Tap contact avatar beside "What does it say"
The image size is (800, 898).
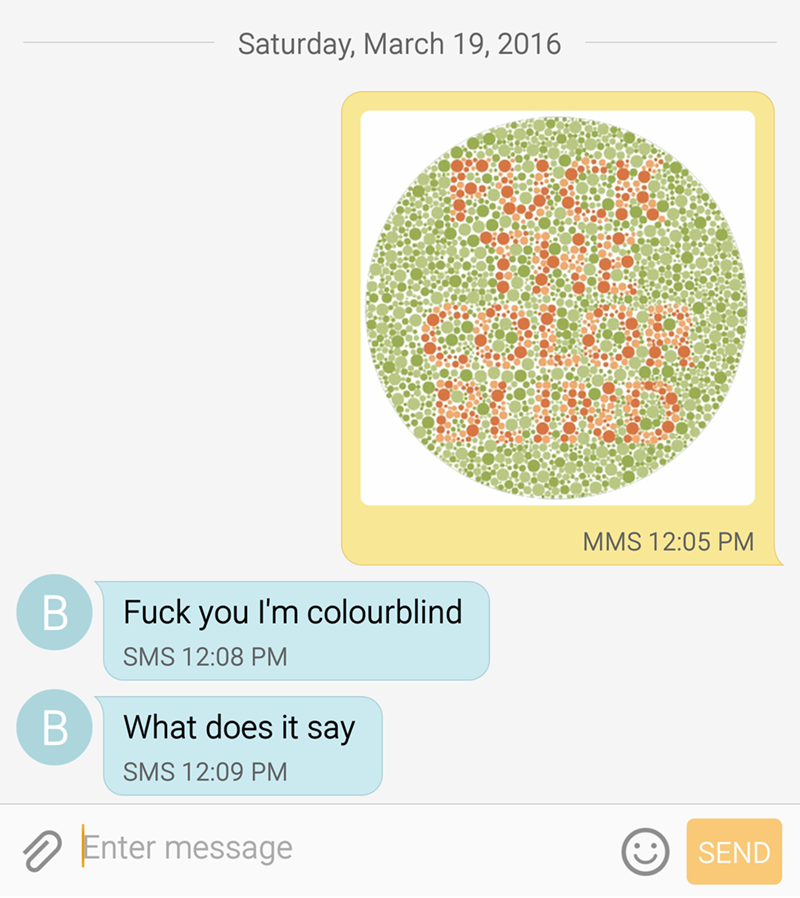55,727
